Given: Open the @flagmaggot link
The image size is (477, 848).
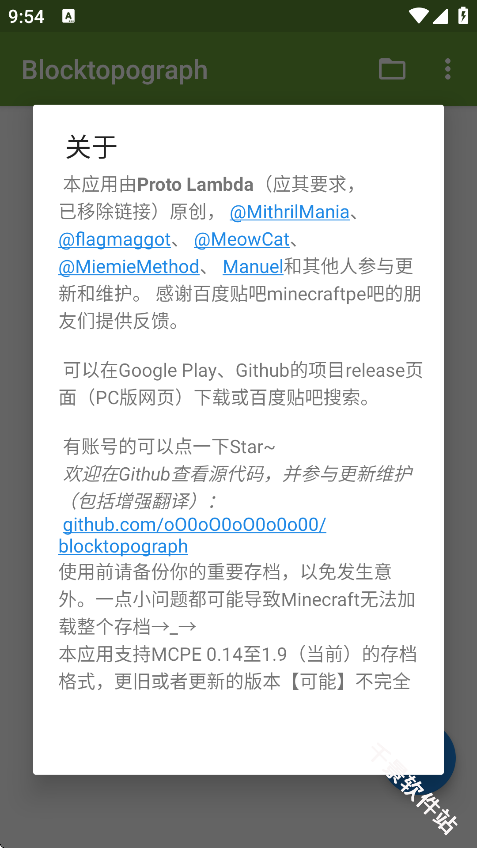Looking at the screenshot, I should [x=115, y=240].
